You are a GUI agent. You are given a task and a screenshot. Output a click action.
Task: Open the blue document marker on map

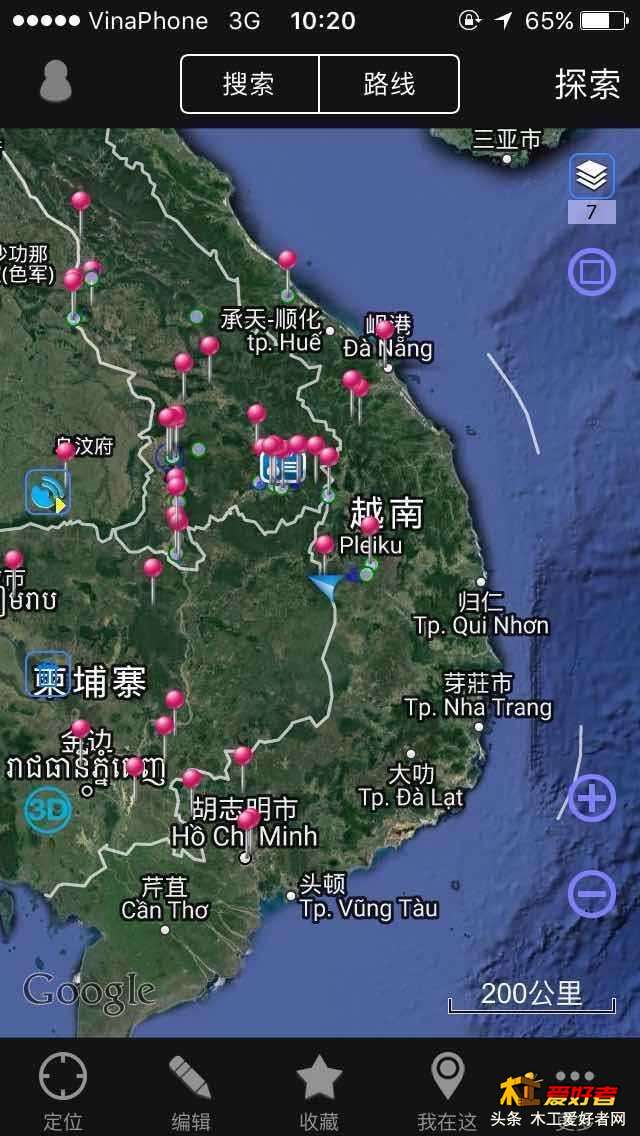pyautogui.click(x=283, y=466)
